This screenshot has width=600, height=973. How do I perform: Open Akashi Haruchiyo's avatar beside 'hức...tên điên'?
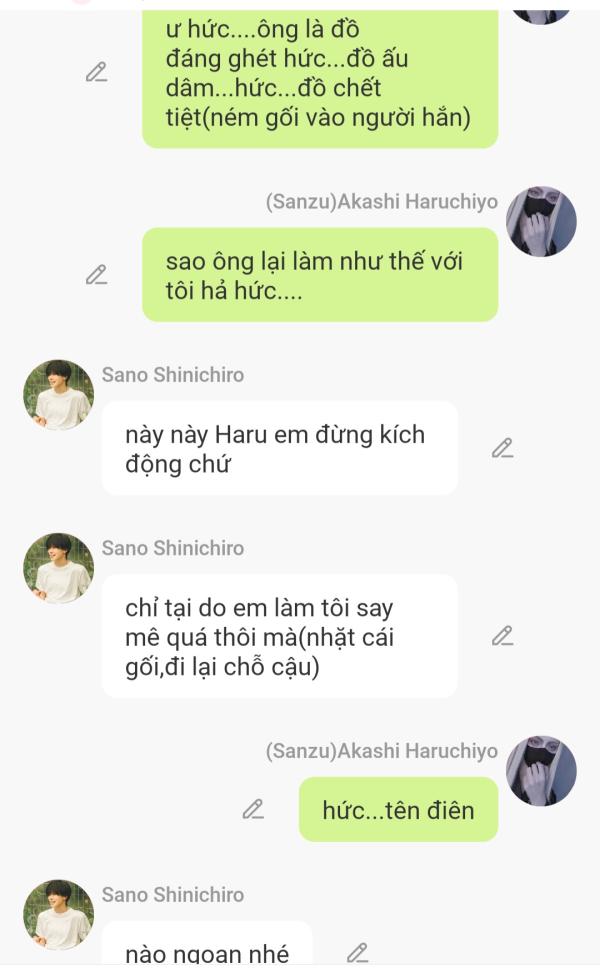pyautogui.click(x=541, y=771)
